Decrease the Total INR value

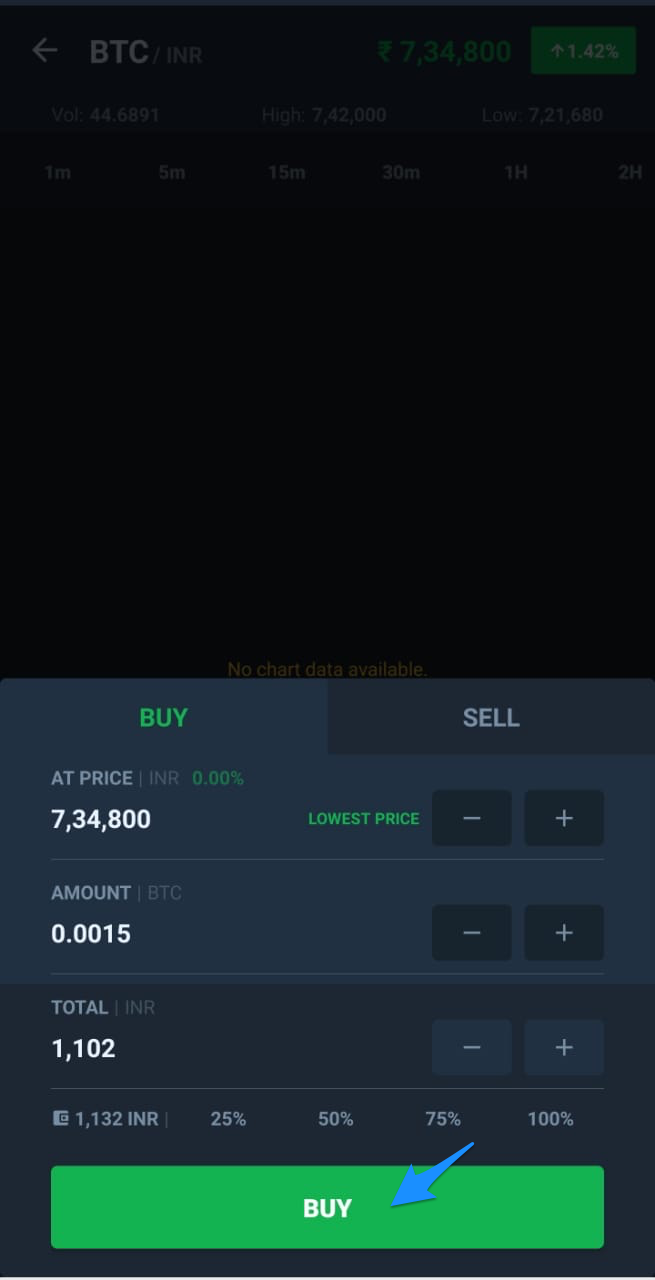pyautogui.click(x=472, y=1048)
